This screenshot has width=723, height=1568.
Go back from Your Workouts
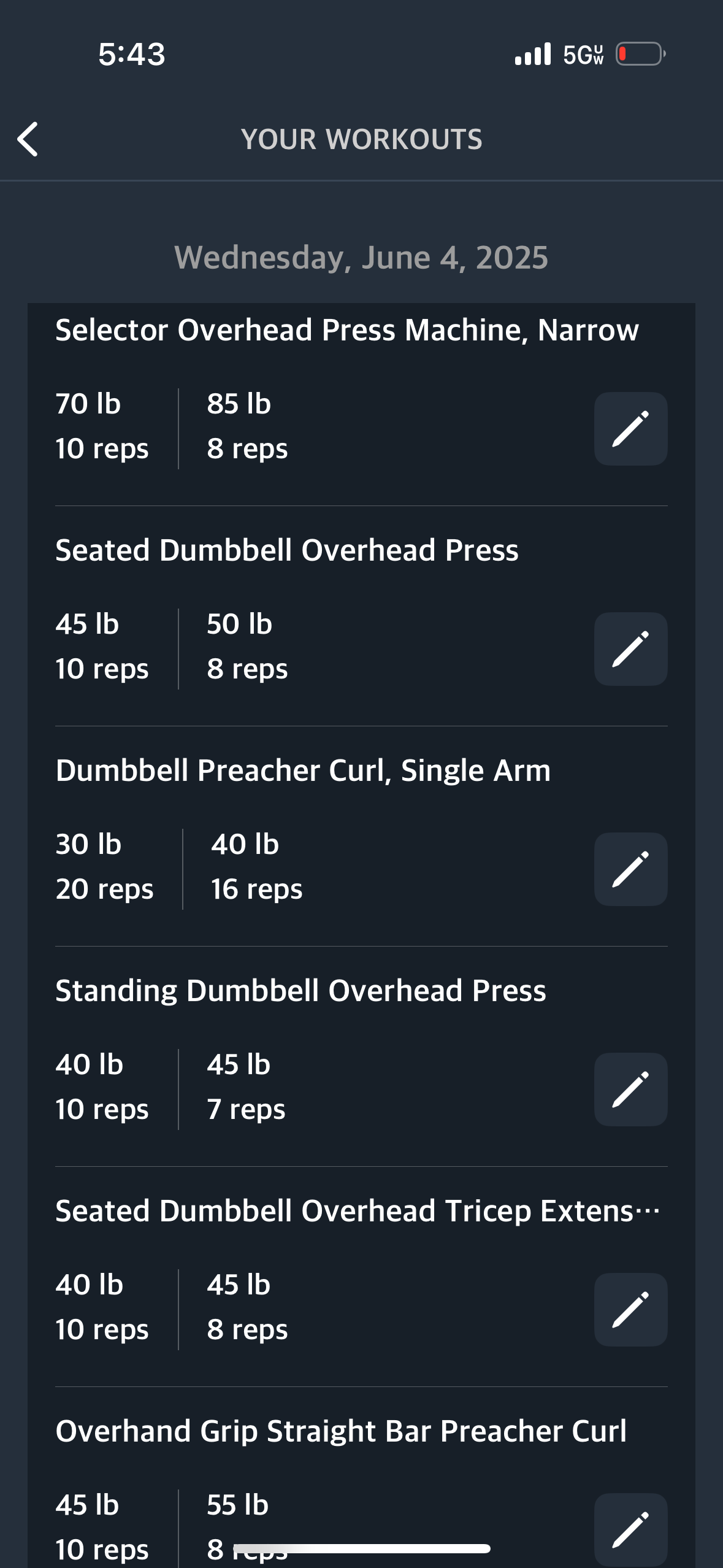tap(28, 139)
